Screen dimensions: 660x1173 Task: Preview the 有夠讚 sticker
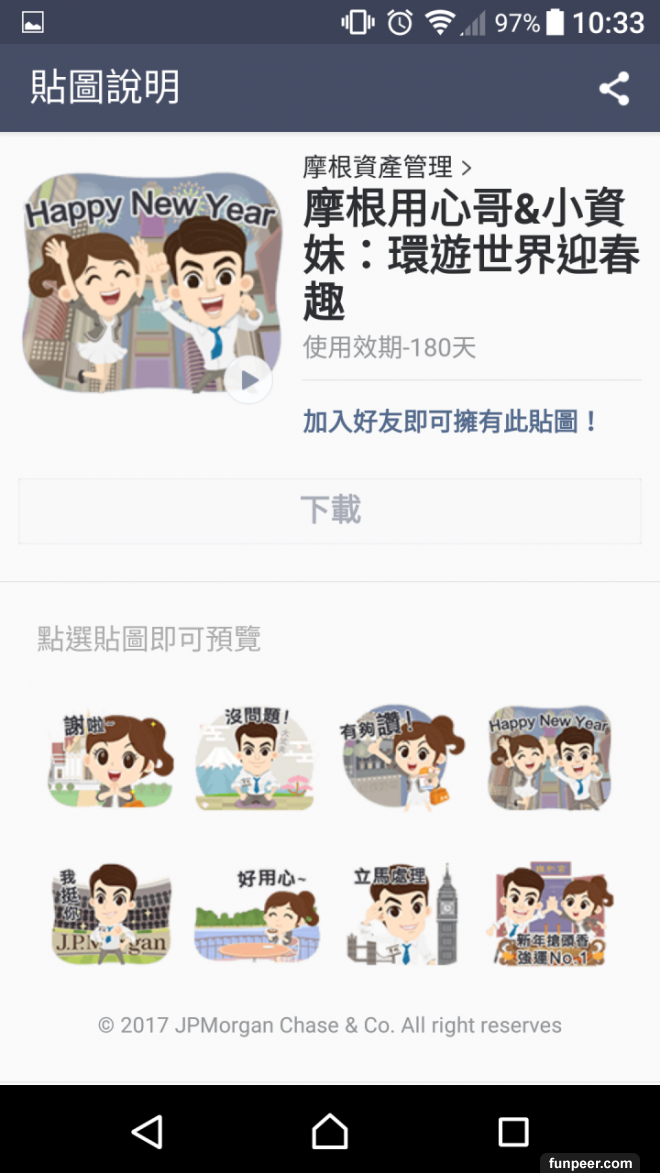coord(403,757)
